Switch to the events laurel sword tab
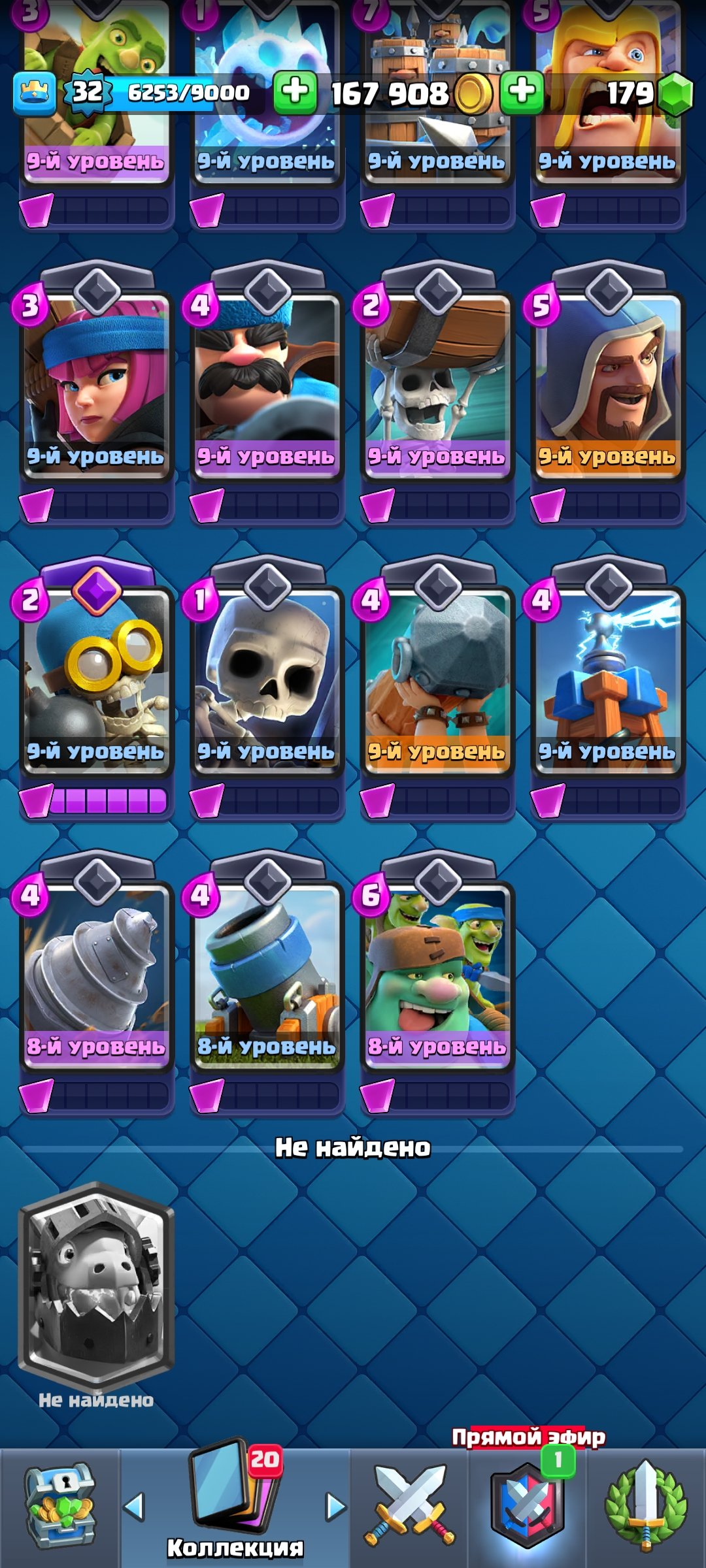Viewport: 706px width, 1568px height. click(646, 1507)
